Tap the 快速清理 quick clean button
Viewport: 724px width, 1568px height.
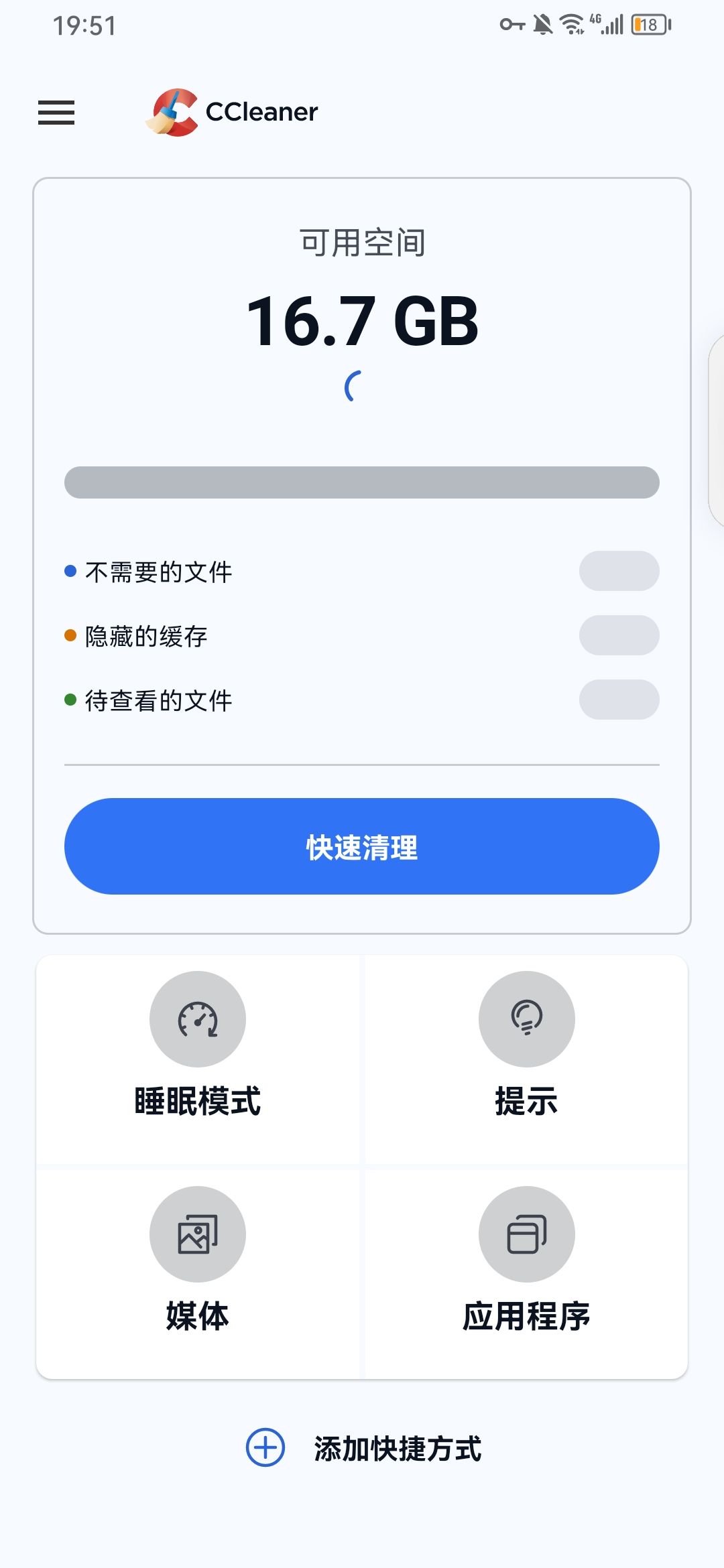pyautogui.click(x=362, y=846)
